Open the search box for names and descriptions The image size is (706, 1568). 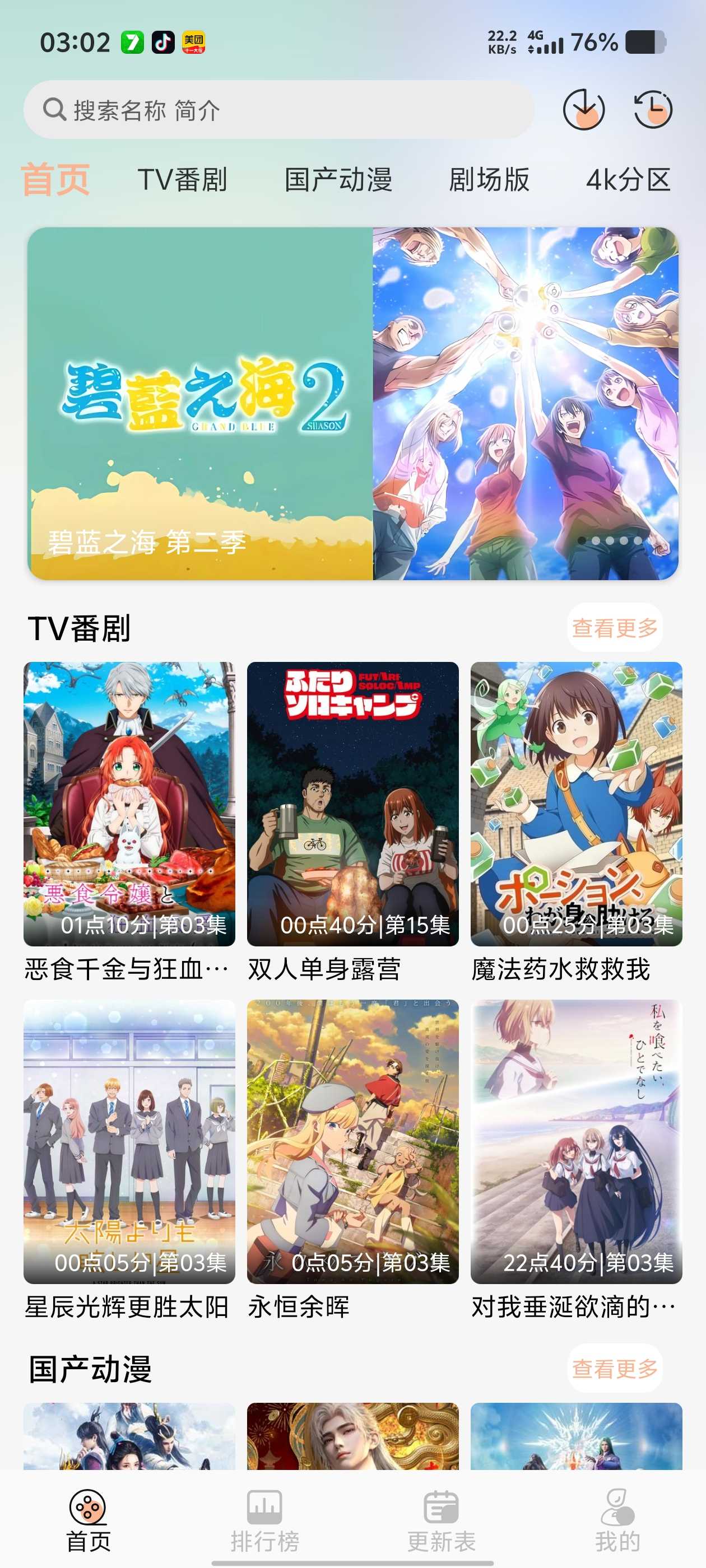pyautogui.click(x=278, y=110)
